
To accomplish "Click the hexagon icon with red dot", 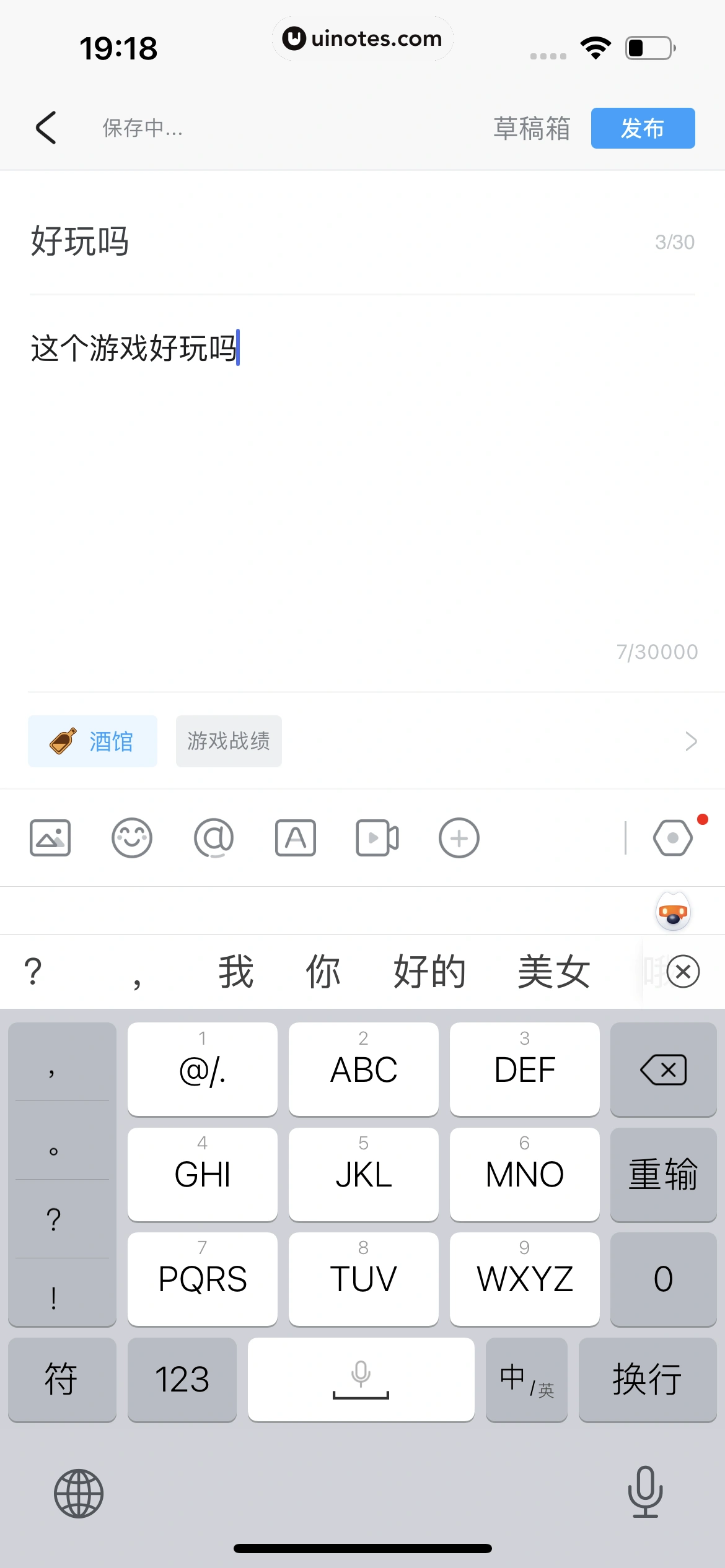I will click(673, 837).
